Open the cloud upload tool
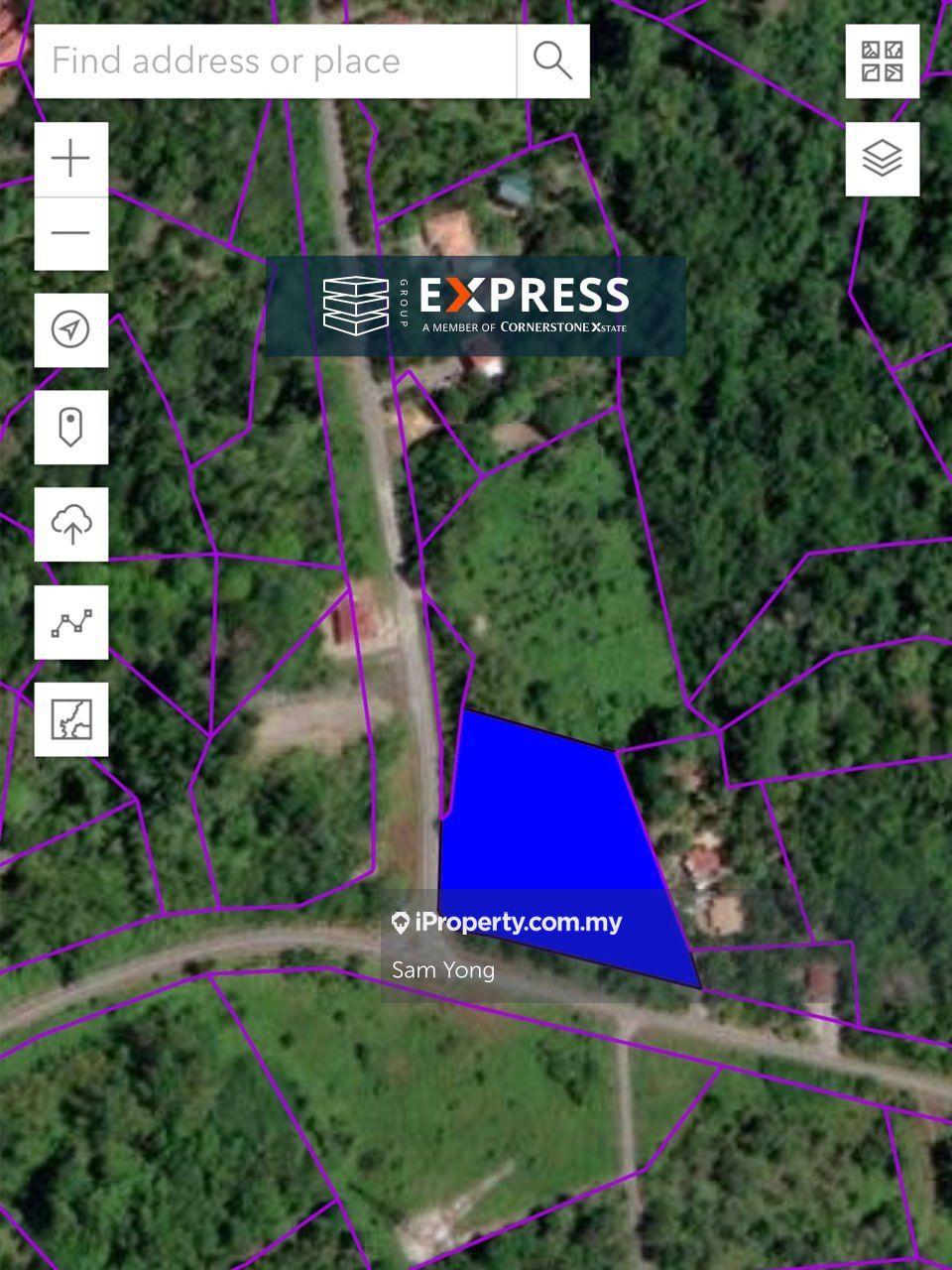Image resolution: width=952 pixels, height=1270 pixels. point(71,524)
